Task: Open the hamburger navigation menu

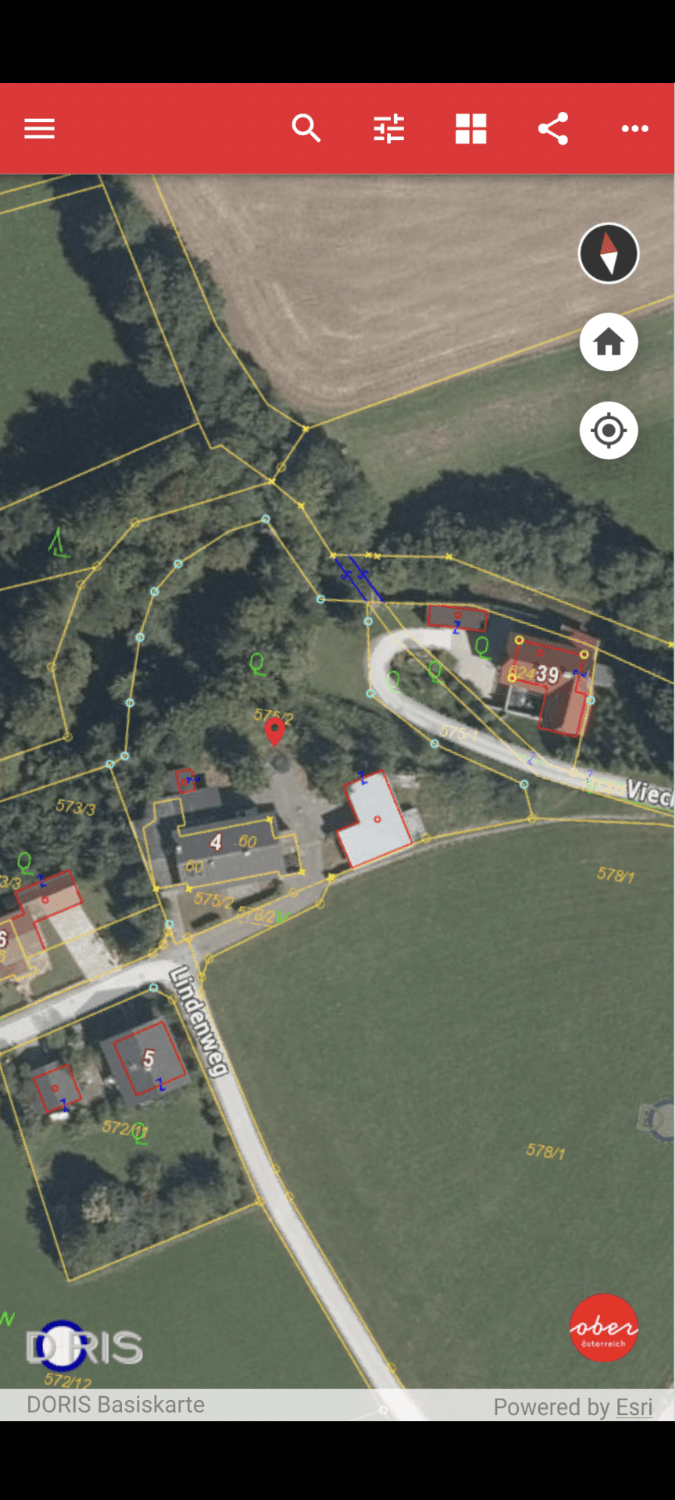Action: pyautogui.click(x=40, y=129)
